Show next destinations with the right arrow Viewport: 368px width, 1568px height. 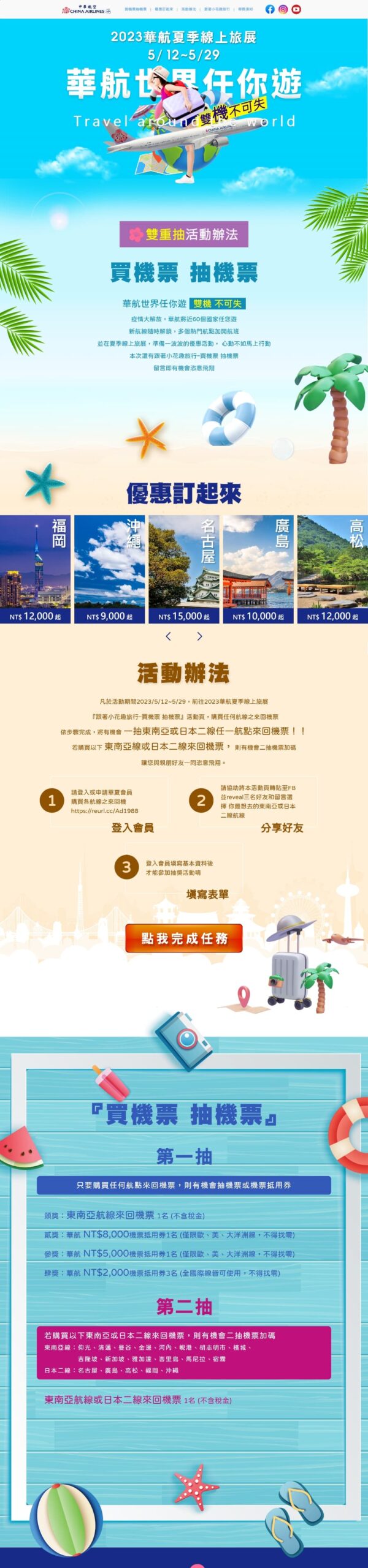tap(199, 636)
